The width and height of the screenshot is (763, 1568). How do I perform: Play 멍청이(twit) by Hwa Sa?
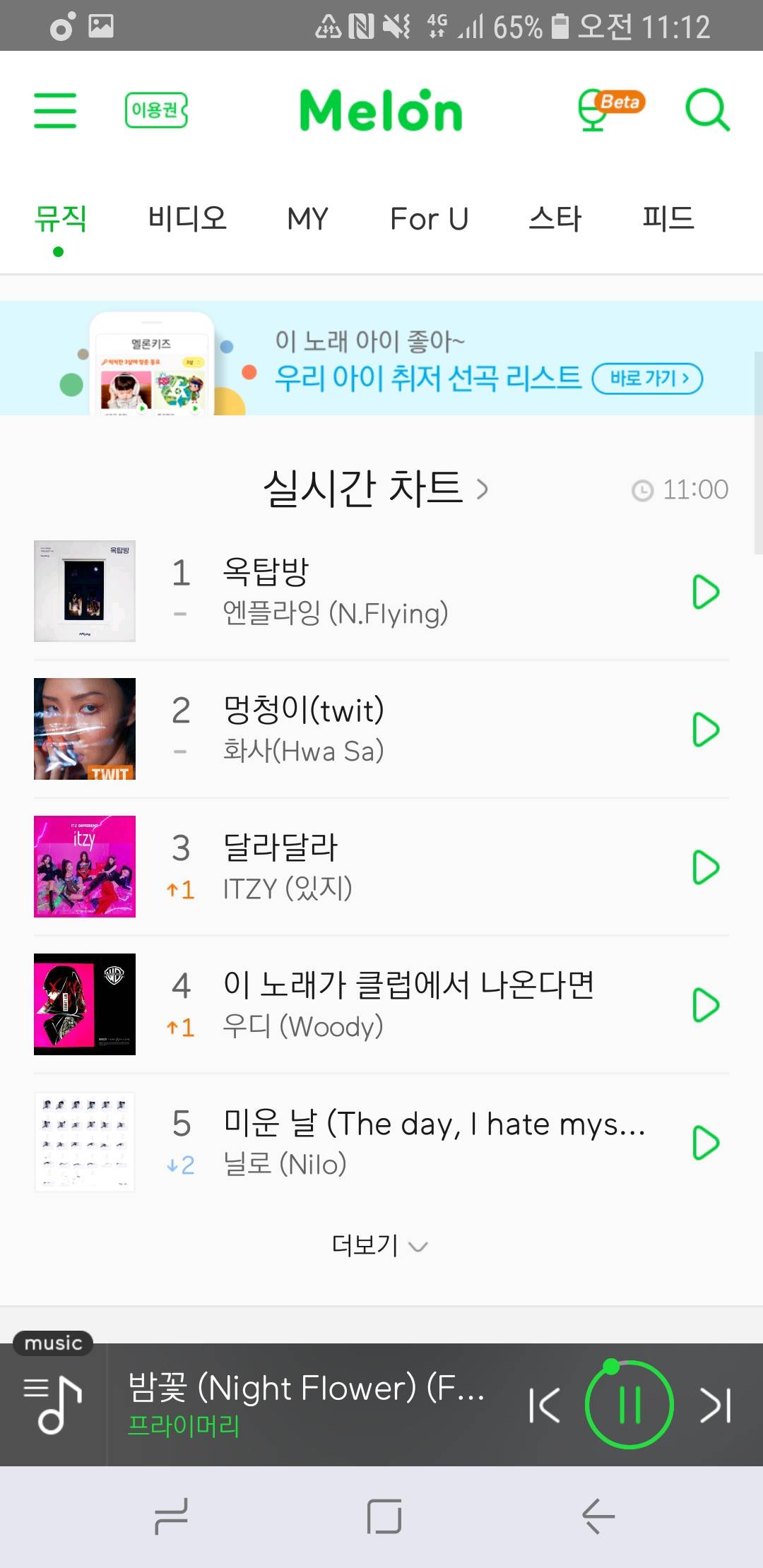point(705,730)
